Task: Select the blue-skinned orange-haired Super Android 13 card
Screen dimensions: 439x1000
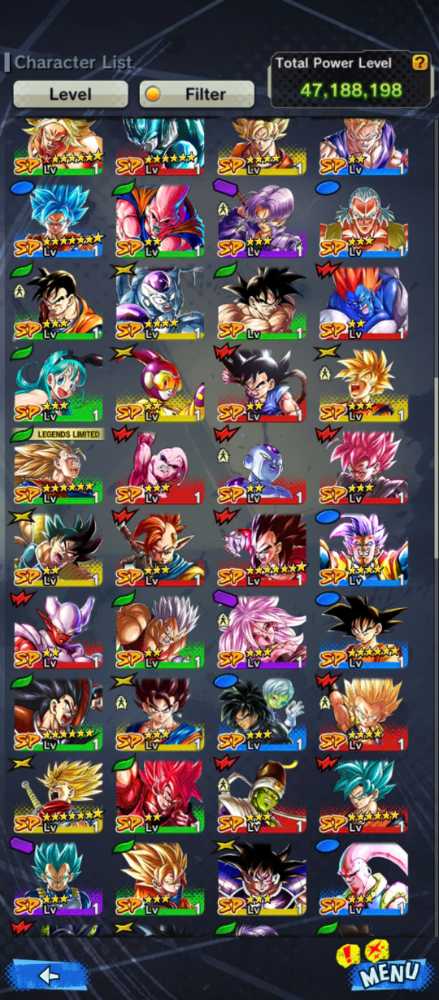Action: (x=364, y=301)
